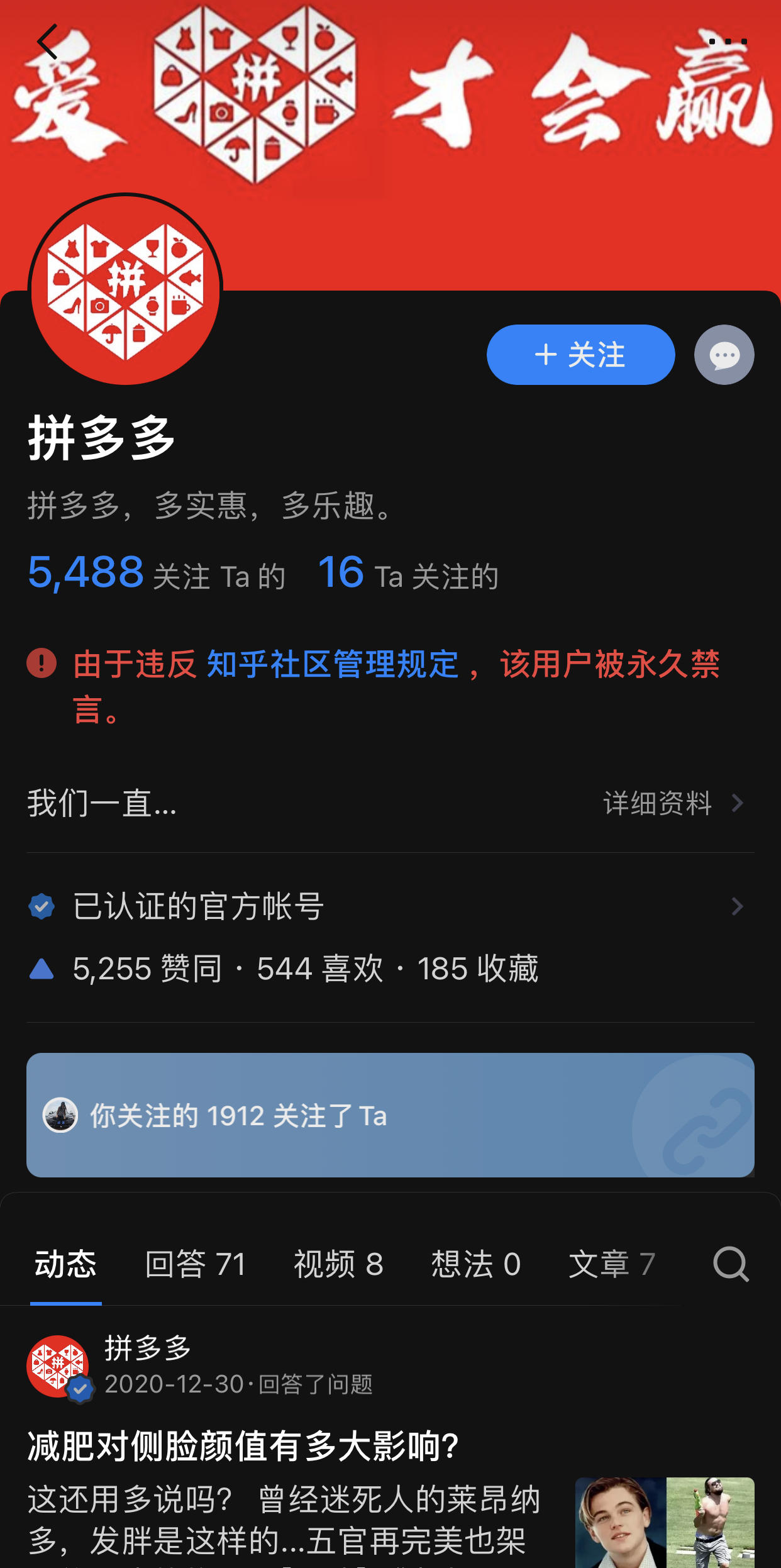Open the answer 减肥对侧脸颜值有多大影响?
Screen dimensions: 781x1568
click(243, 1446)
